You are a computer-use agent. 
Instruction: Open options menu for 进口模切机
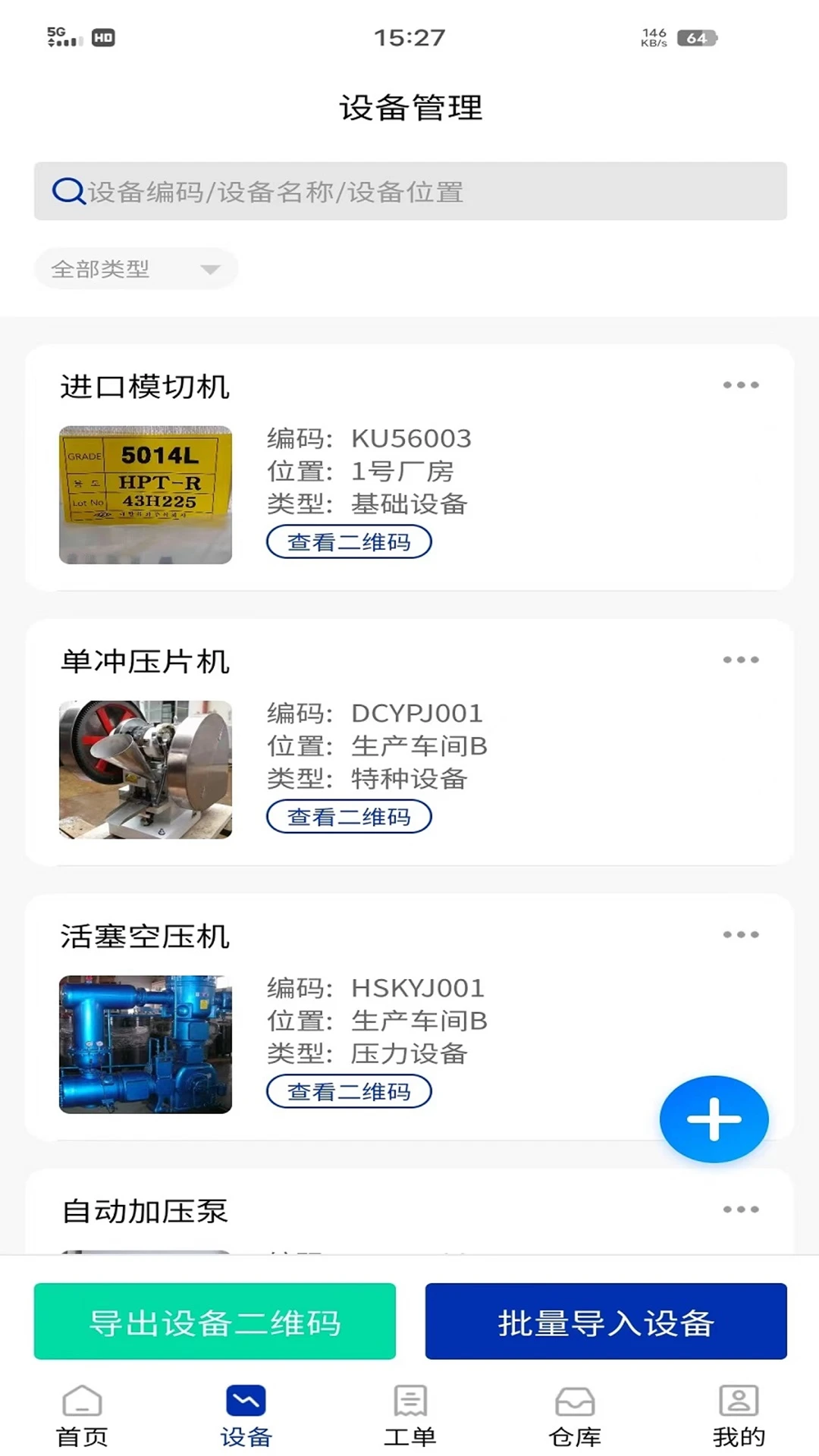coord(741,385)
